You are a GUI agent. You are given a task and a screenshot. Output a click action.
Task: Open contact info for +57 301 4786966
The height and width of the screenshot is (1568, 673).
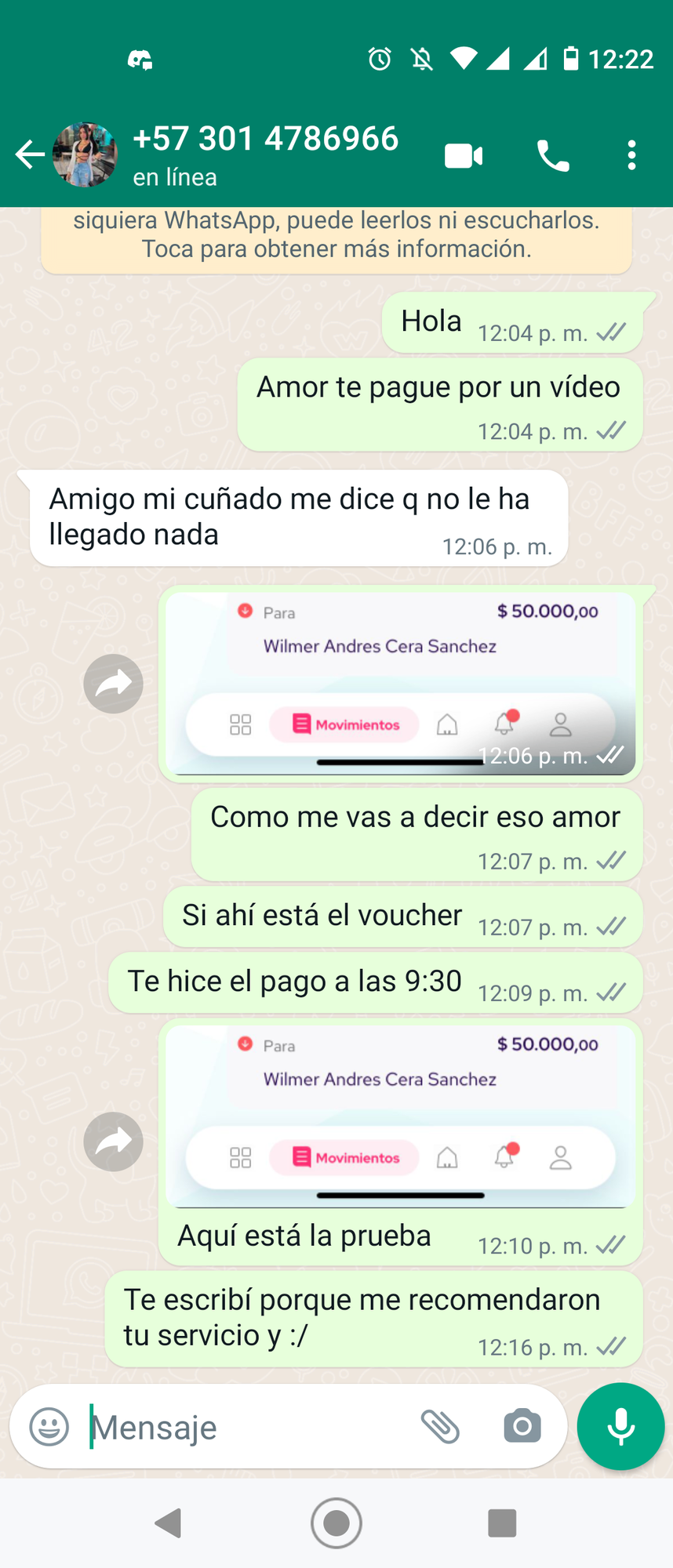[x=267, y=154]
